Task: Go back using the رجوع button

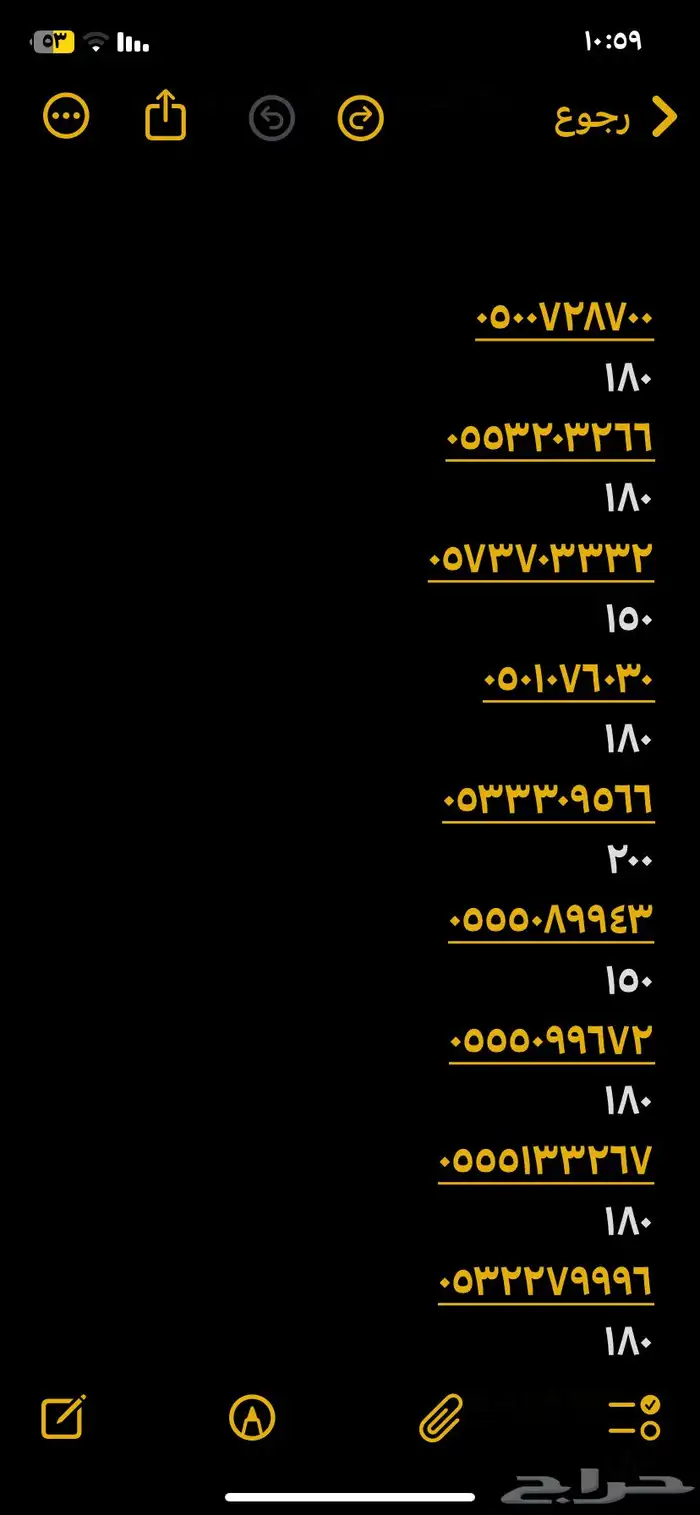Action: (617, 119)
